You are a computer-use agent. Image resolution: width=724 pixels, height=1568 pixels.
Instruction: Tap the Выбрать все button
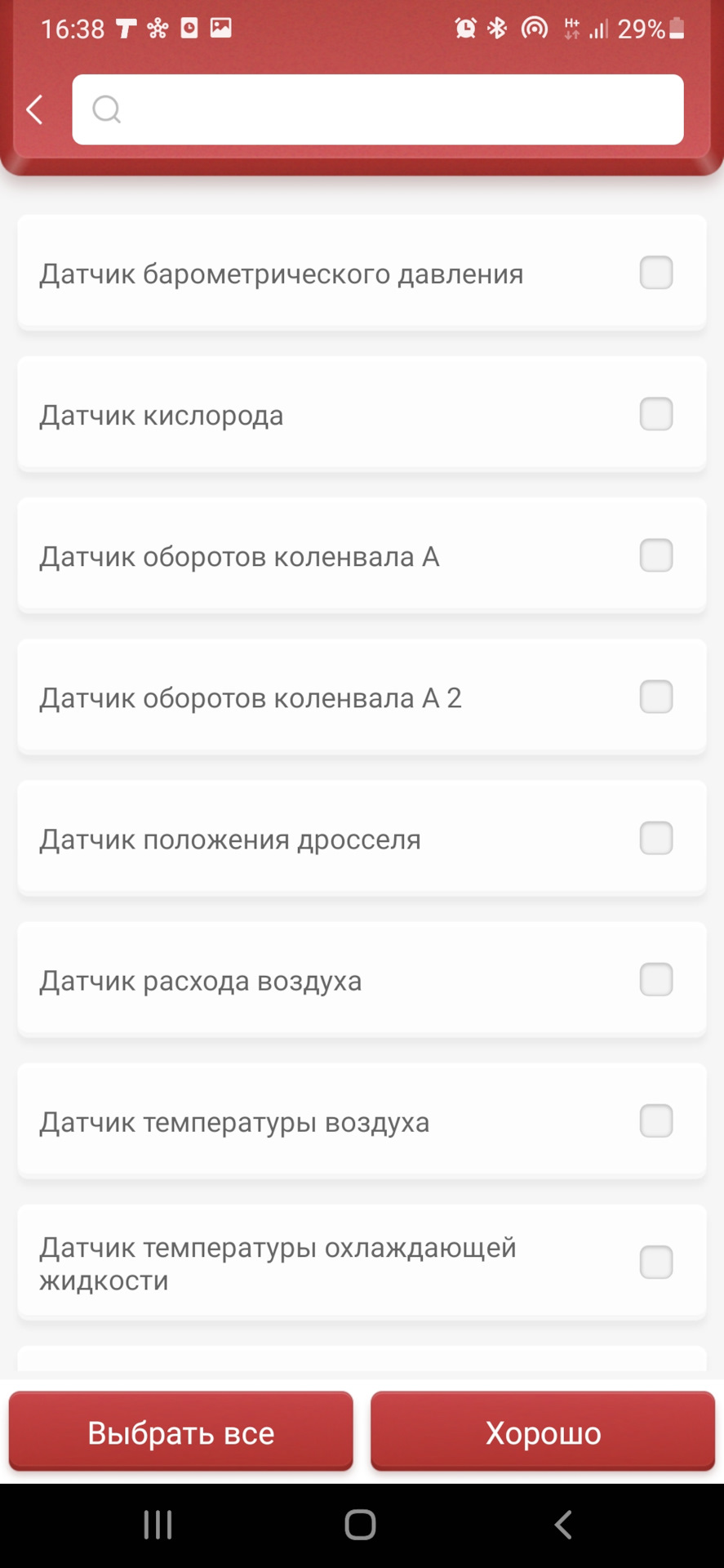[x=181, y=1432]
